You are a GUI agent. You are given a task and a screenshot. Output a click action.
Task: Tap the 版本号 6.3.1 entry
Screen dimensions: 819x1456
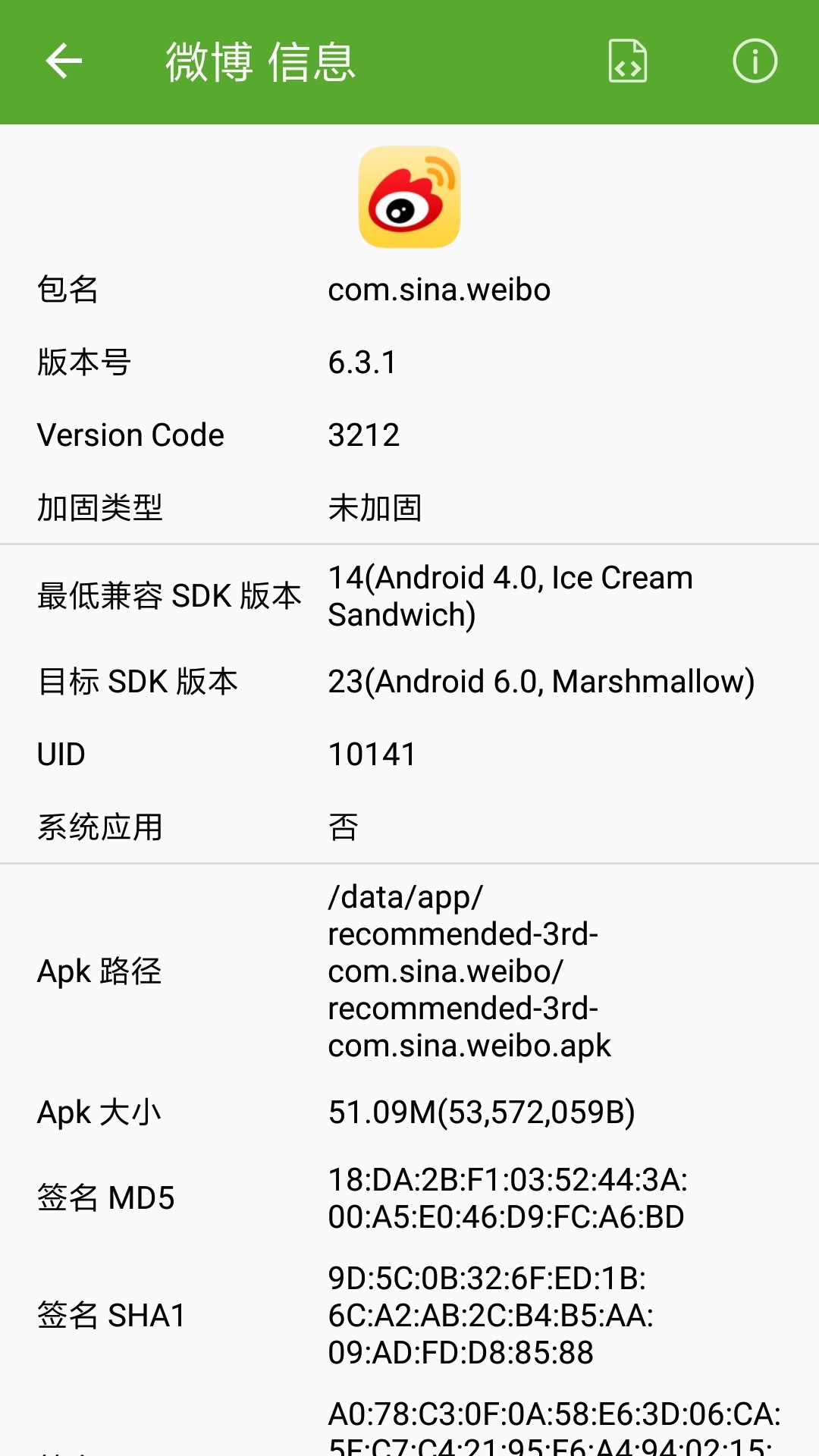click(409, 362)
